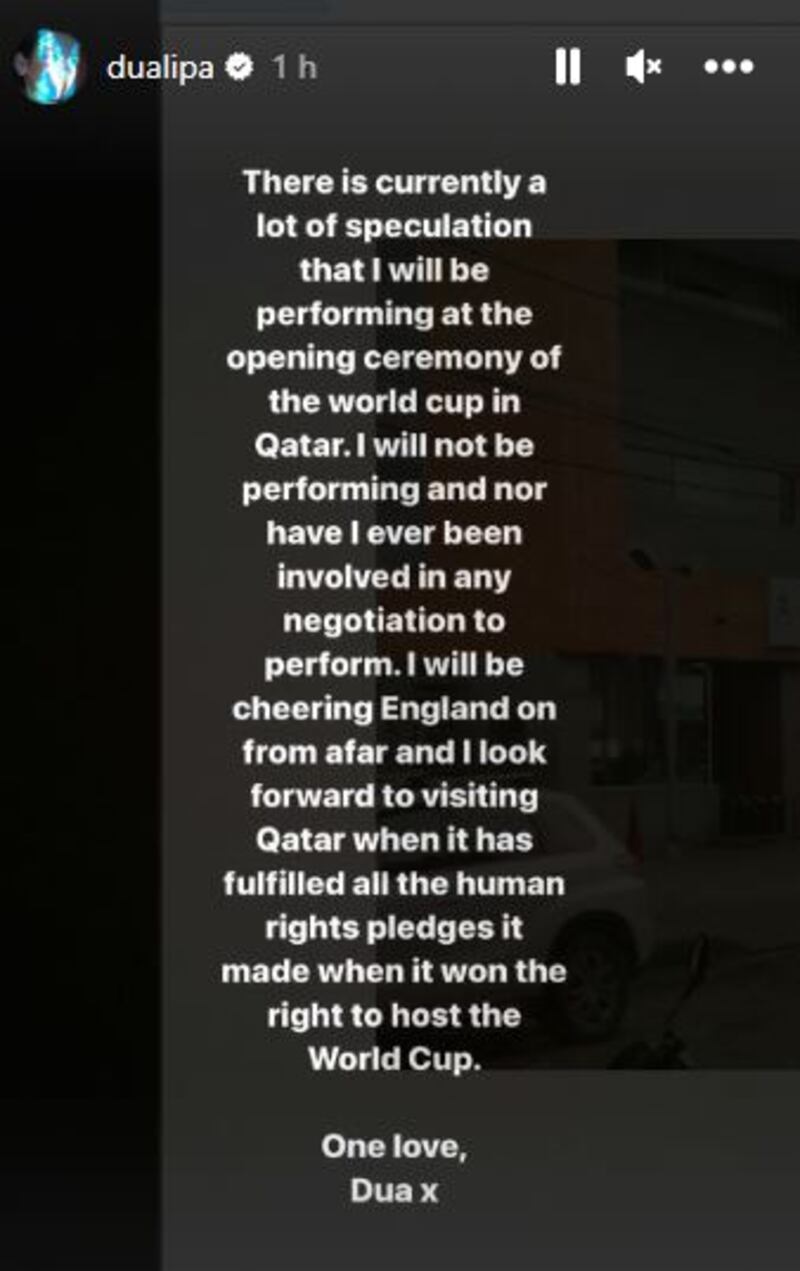
Task: Open the three-dot options menu
Action: coord(729,67)
